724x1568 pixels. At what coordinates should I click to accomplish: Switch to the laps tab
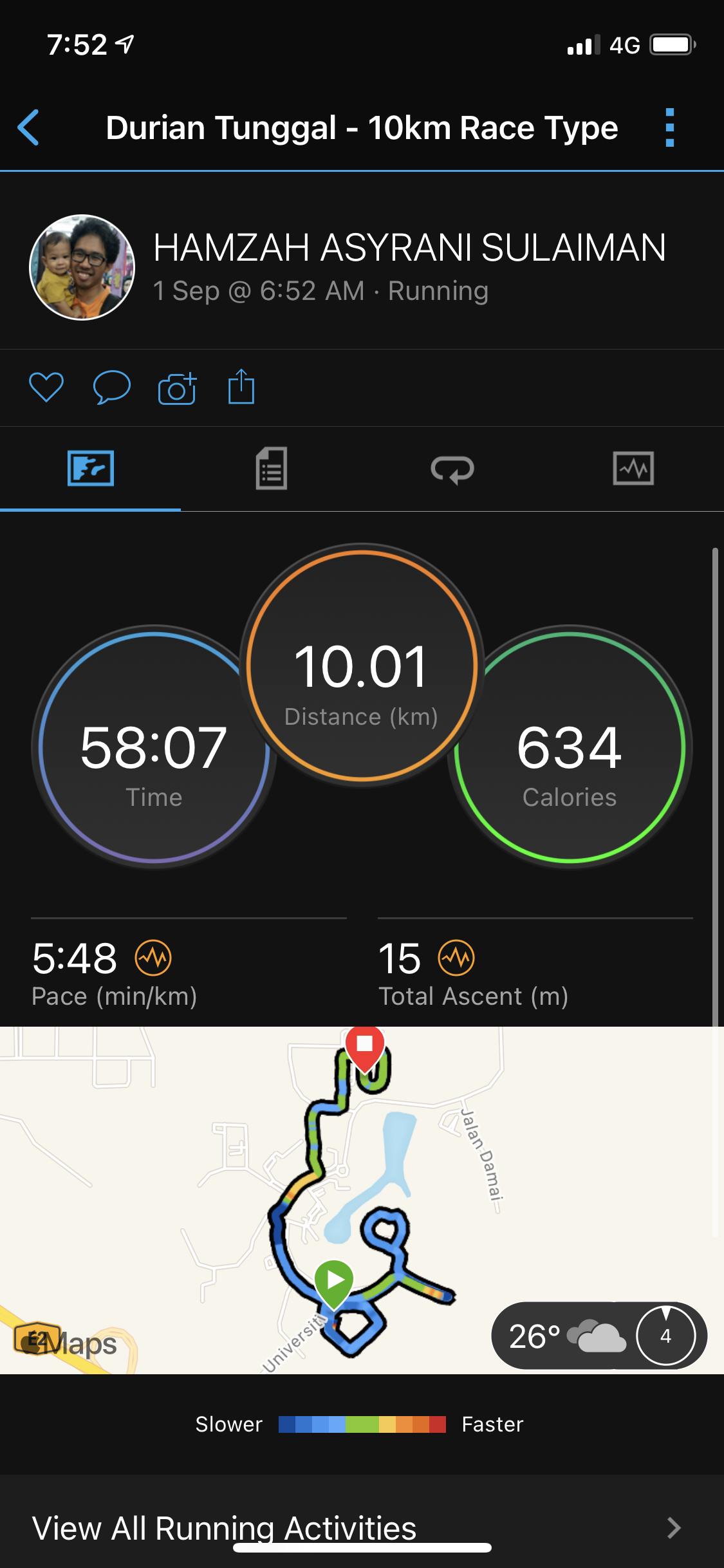tap(452, 469)
